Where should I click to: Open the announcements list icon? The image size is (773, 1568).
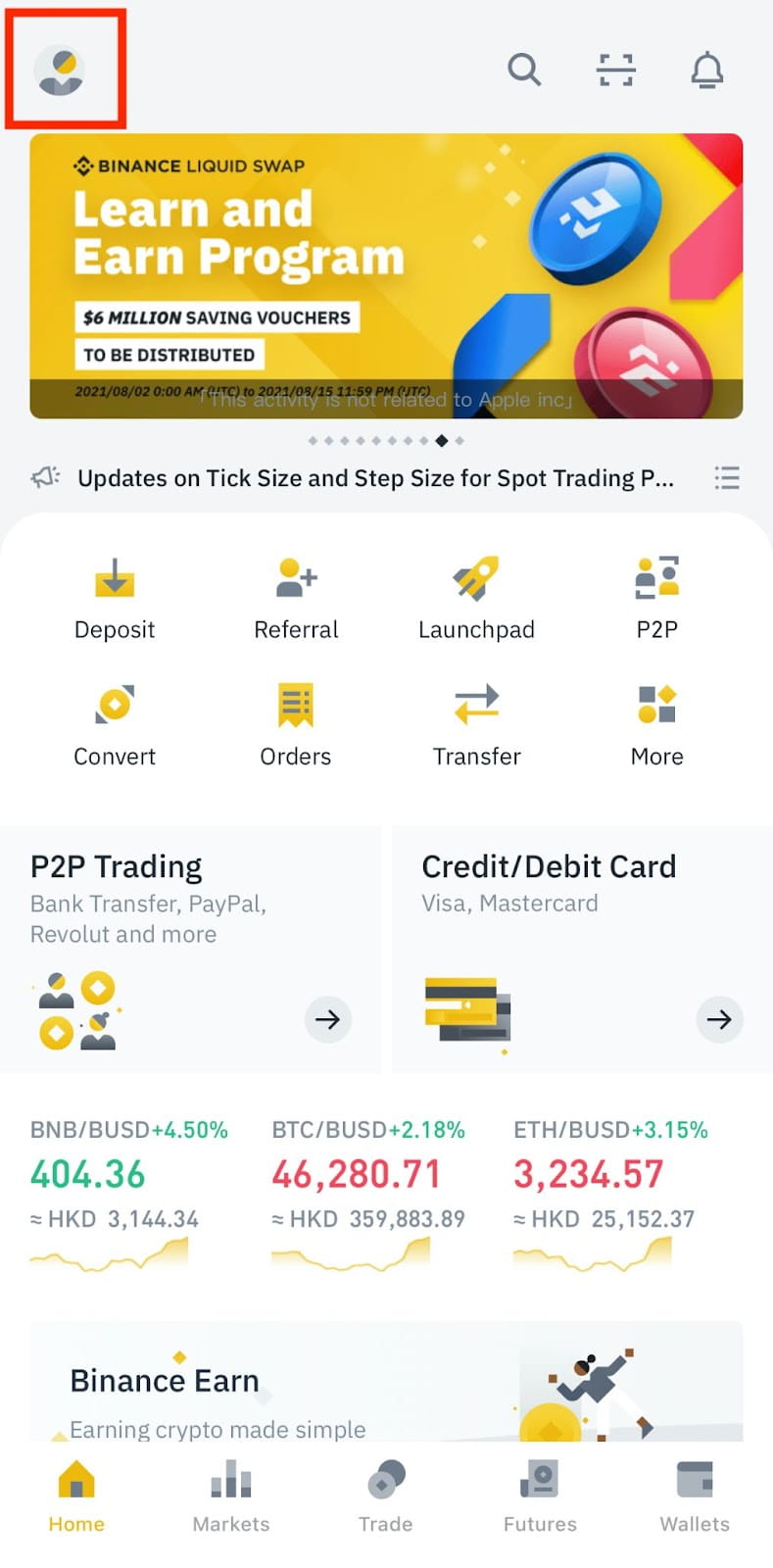click(x=727, y=477)
